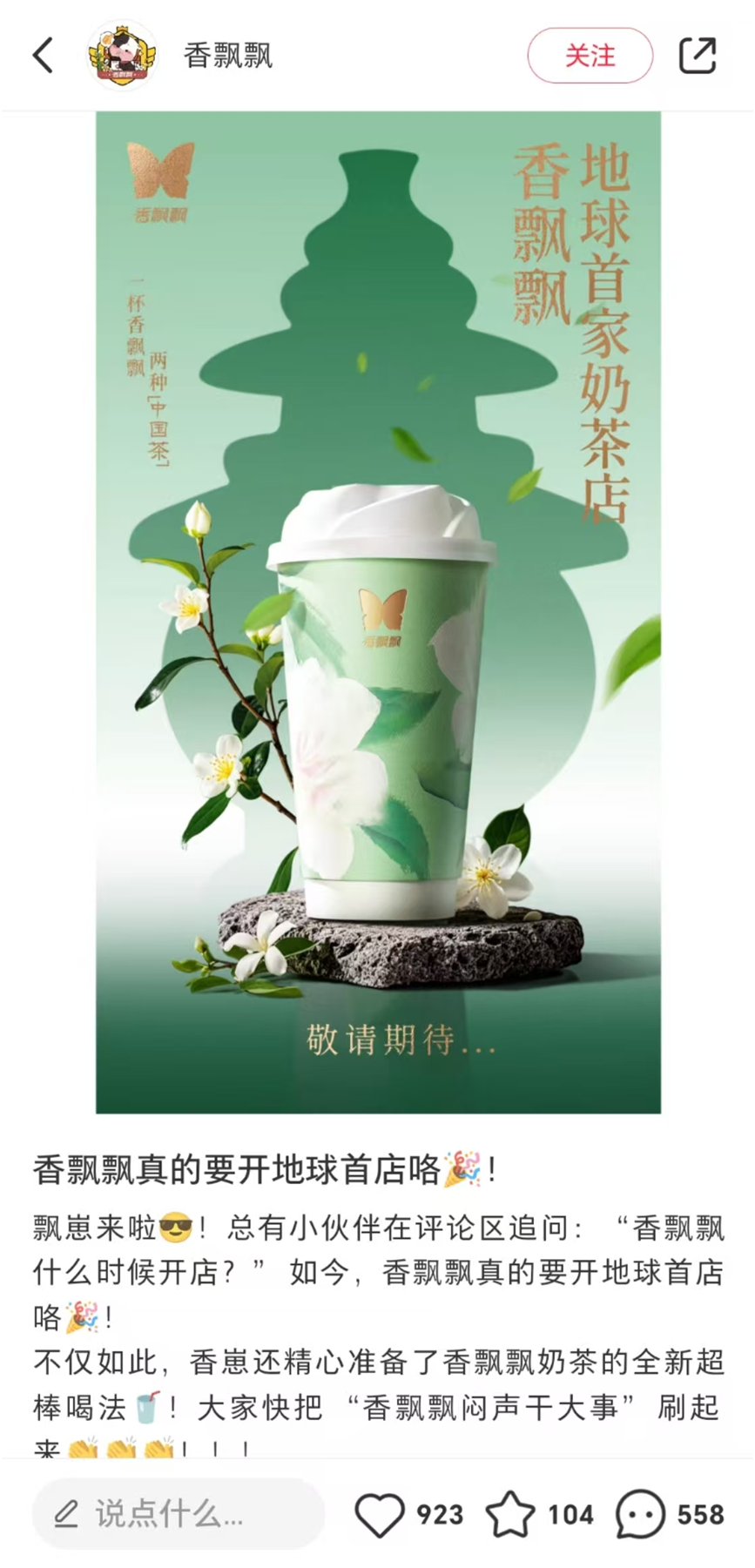755x1568 pixels.
Task: Tap the 说点什么 comment field
Action: pyautogui.click(x=179, y=1514)
